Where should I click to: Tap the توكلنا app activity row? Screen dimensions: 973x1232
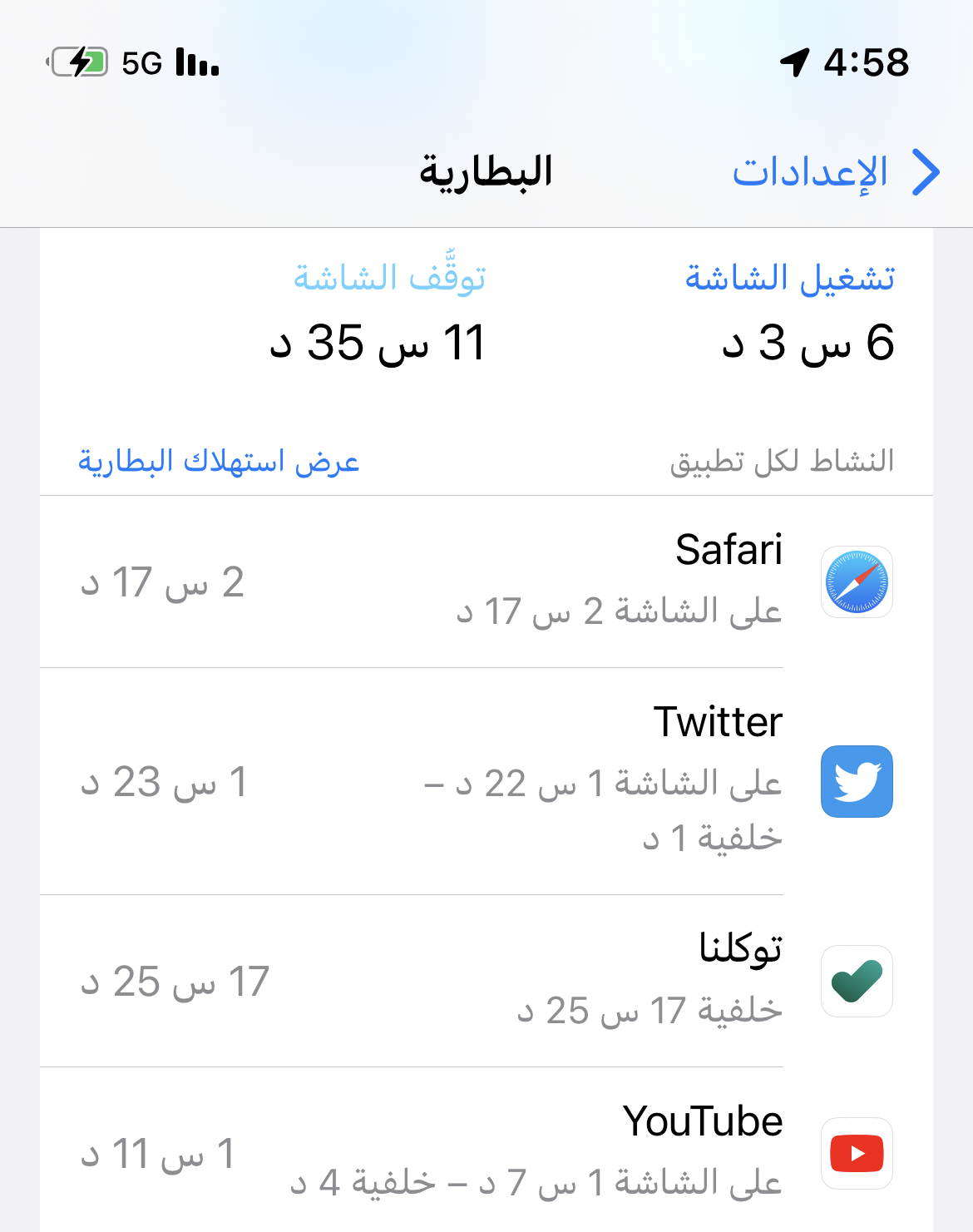tap(486, 981)
